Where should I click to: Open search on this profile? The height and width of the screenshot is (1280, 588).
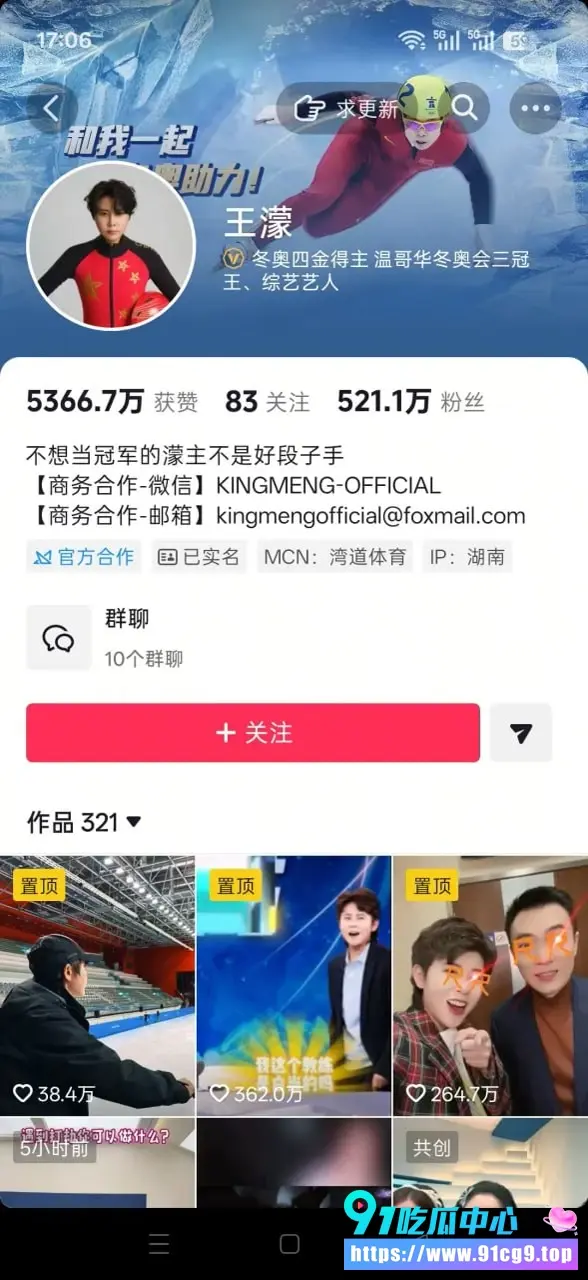(463, 107)
